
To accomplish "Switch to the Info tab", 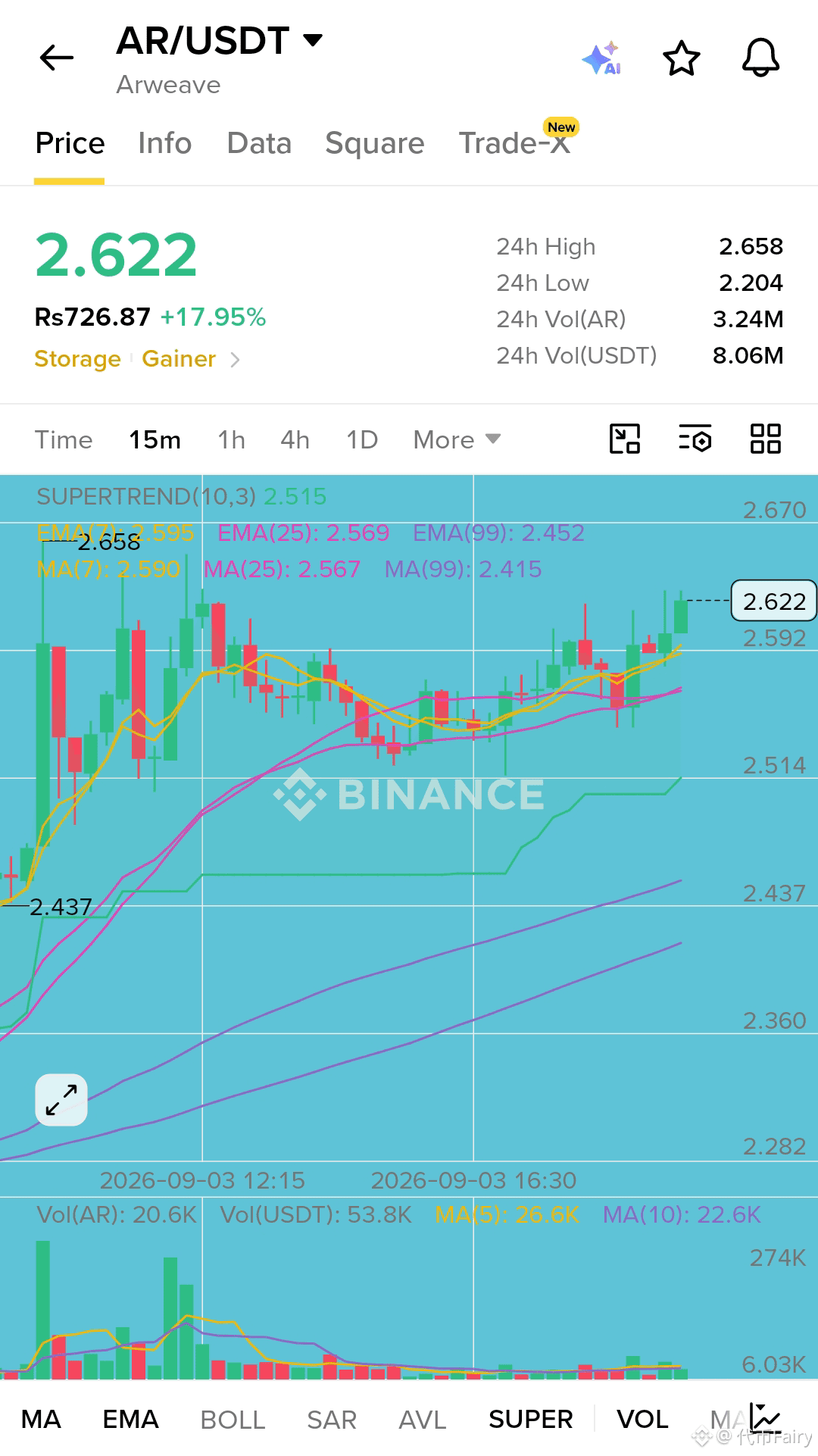I will 165,143.
